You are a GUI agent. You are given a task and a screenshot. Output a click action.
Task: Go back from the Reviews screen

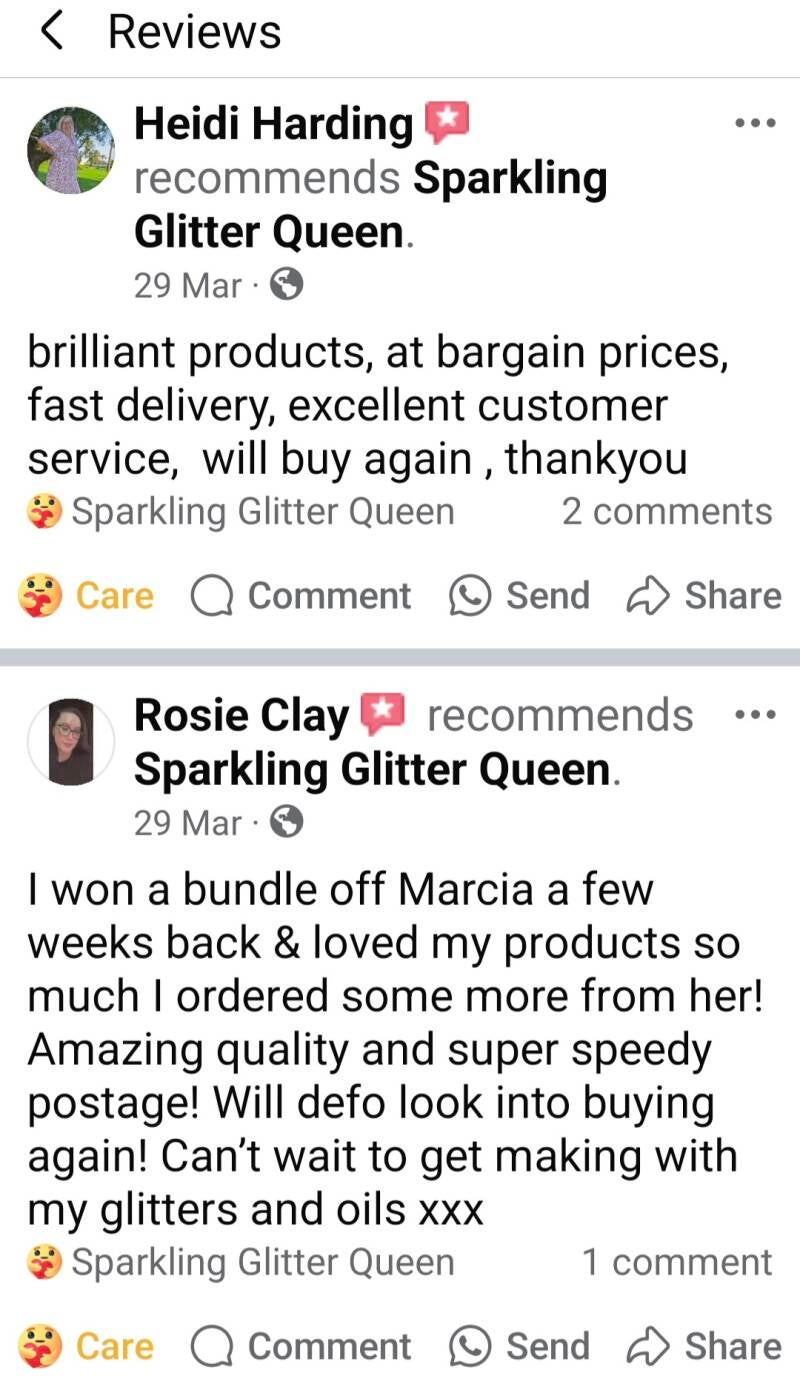coord(52,32)
